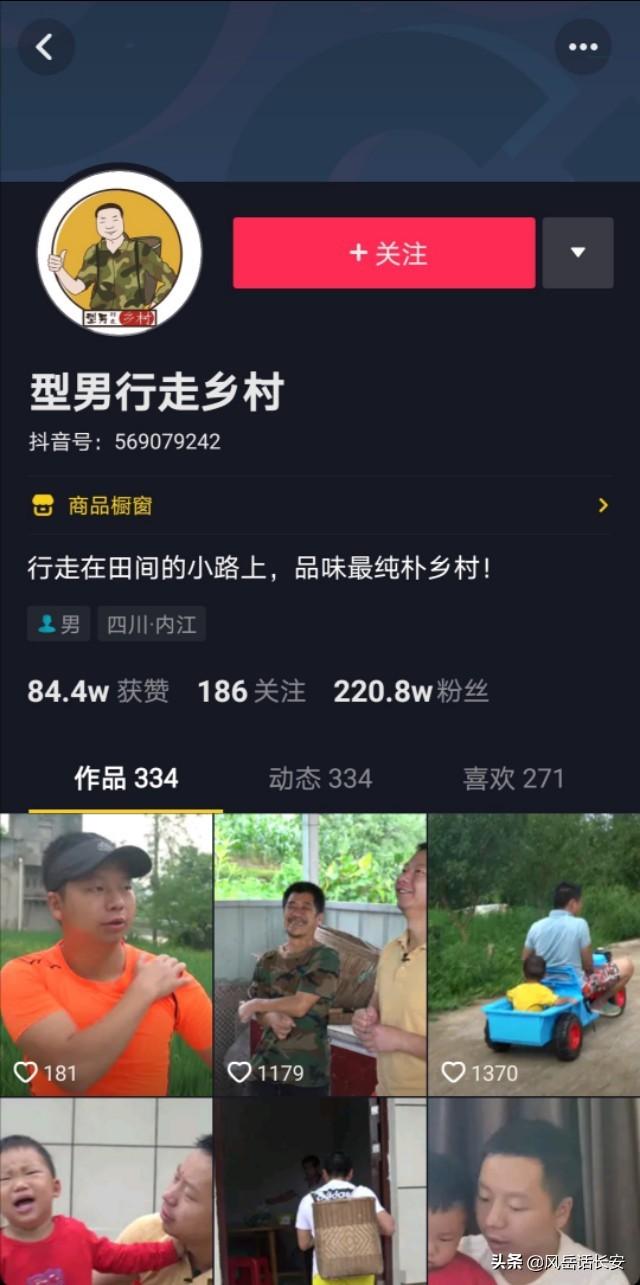
Task: Show the 186 关注 following list
Action: click(x=251, y=691)
